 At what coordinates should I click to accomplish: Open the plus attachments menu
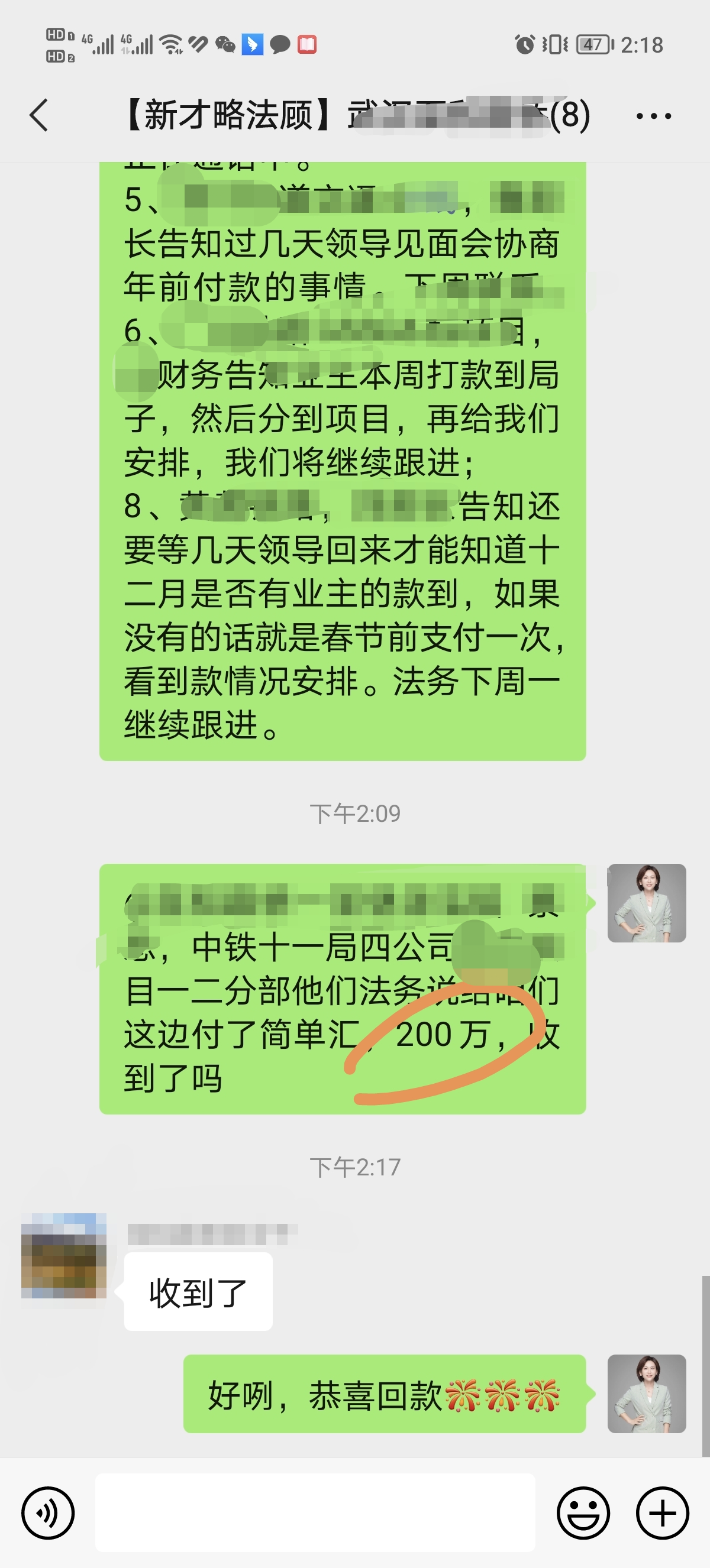coord(663,1512)
